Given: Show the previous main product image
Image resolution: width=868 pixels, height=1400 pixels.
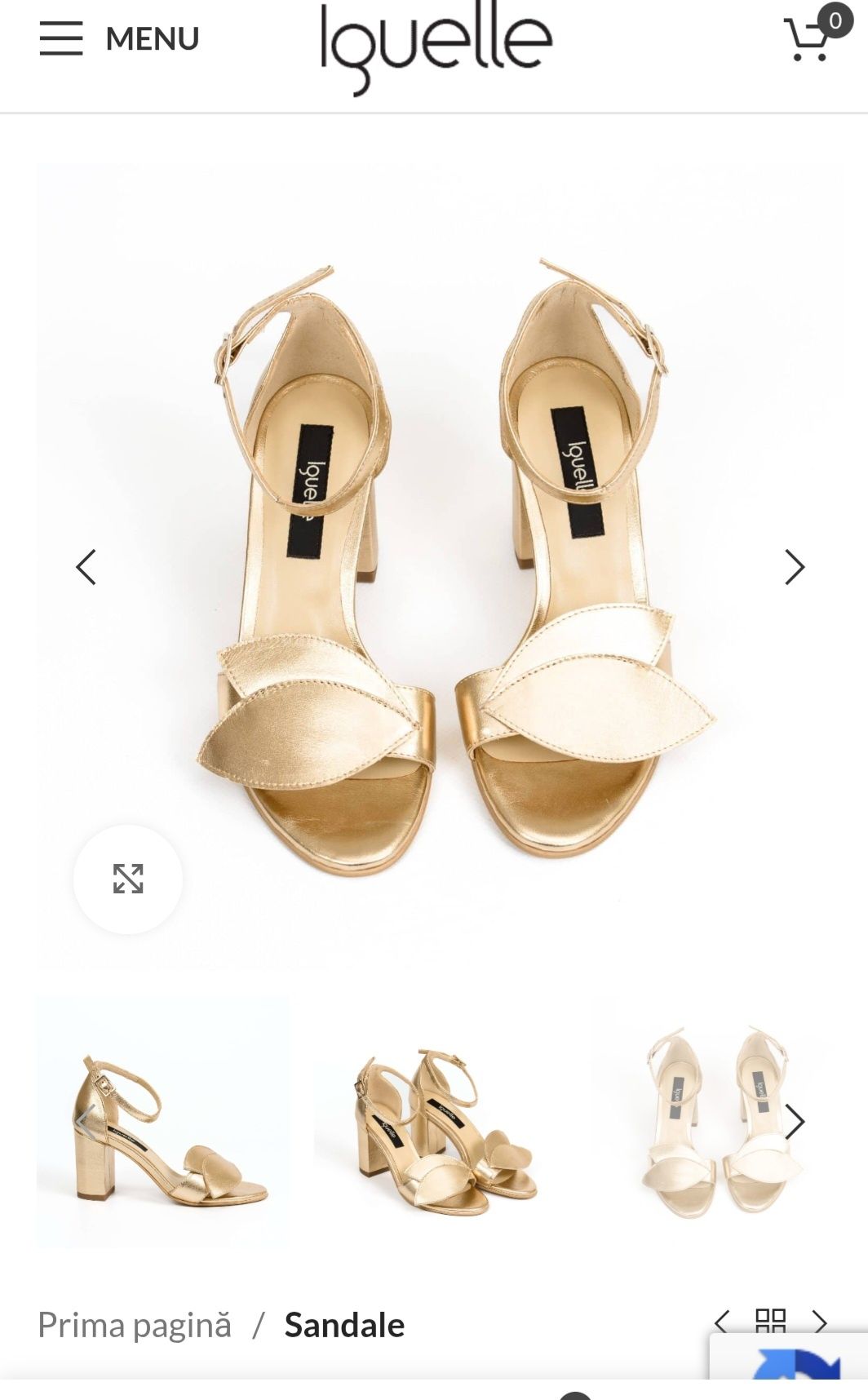Looking at the screenshot, I should (86, 567).
